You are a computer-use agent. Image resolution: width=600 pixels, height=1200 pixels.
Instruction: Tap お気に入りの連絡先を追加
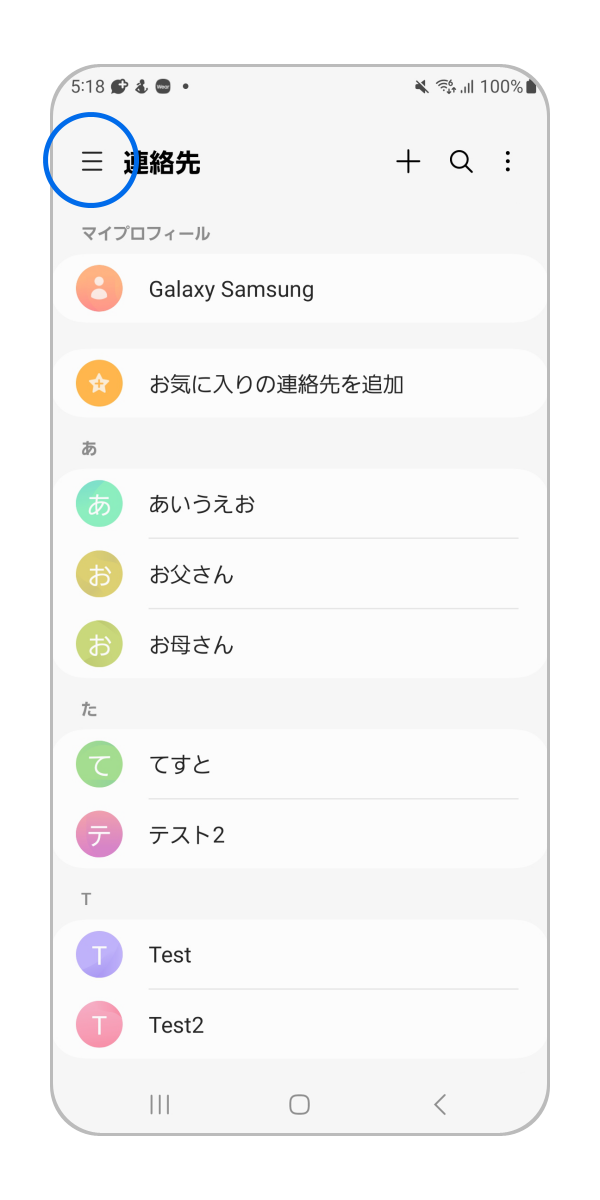[276, 384]
